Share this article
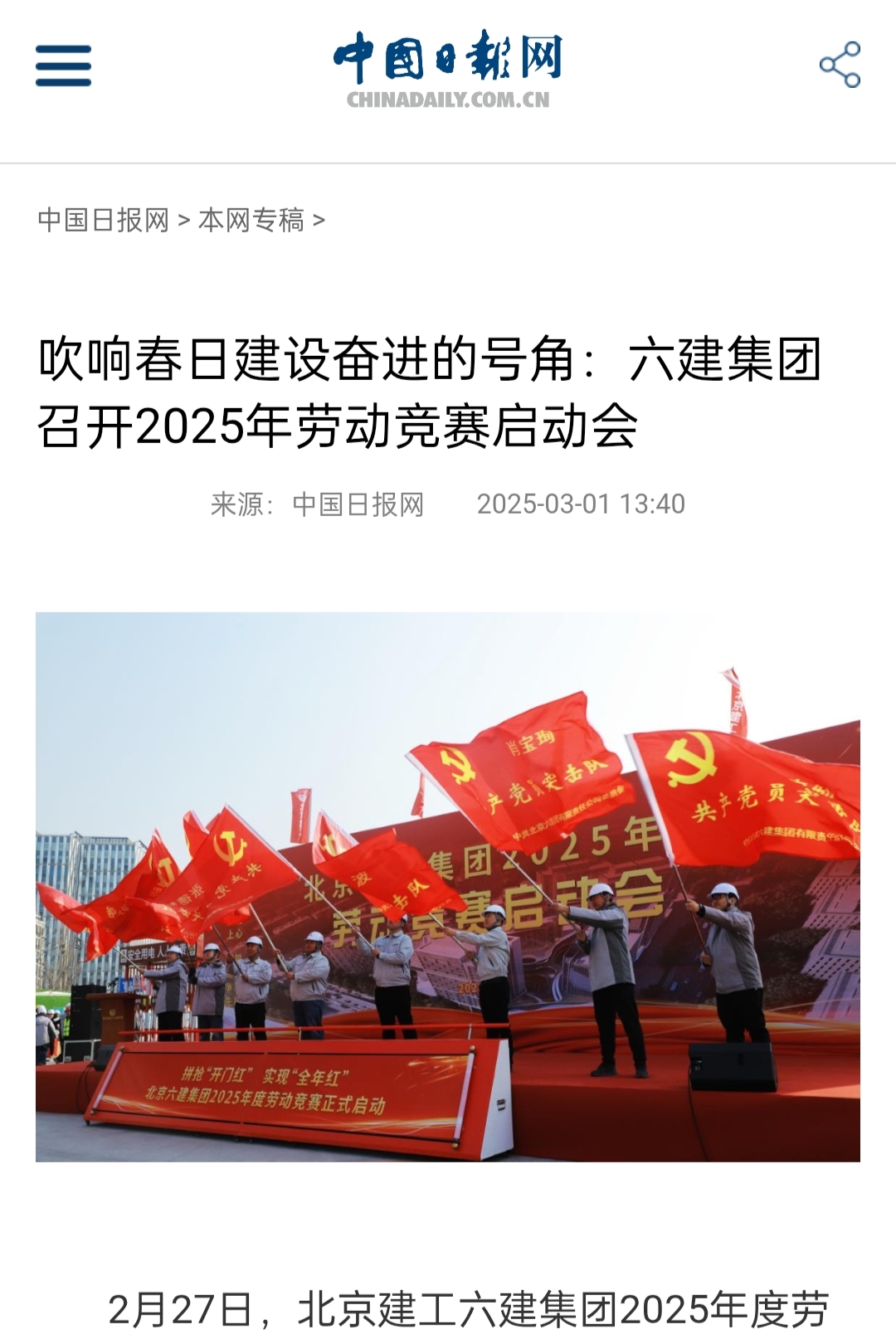This screenshot has width=896, height=1344. click(x=840, y=65)
